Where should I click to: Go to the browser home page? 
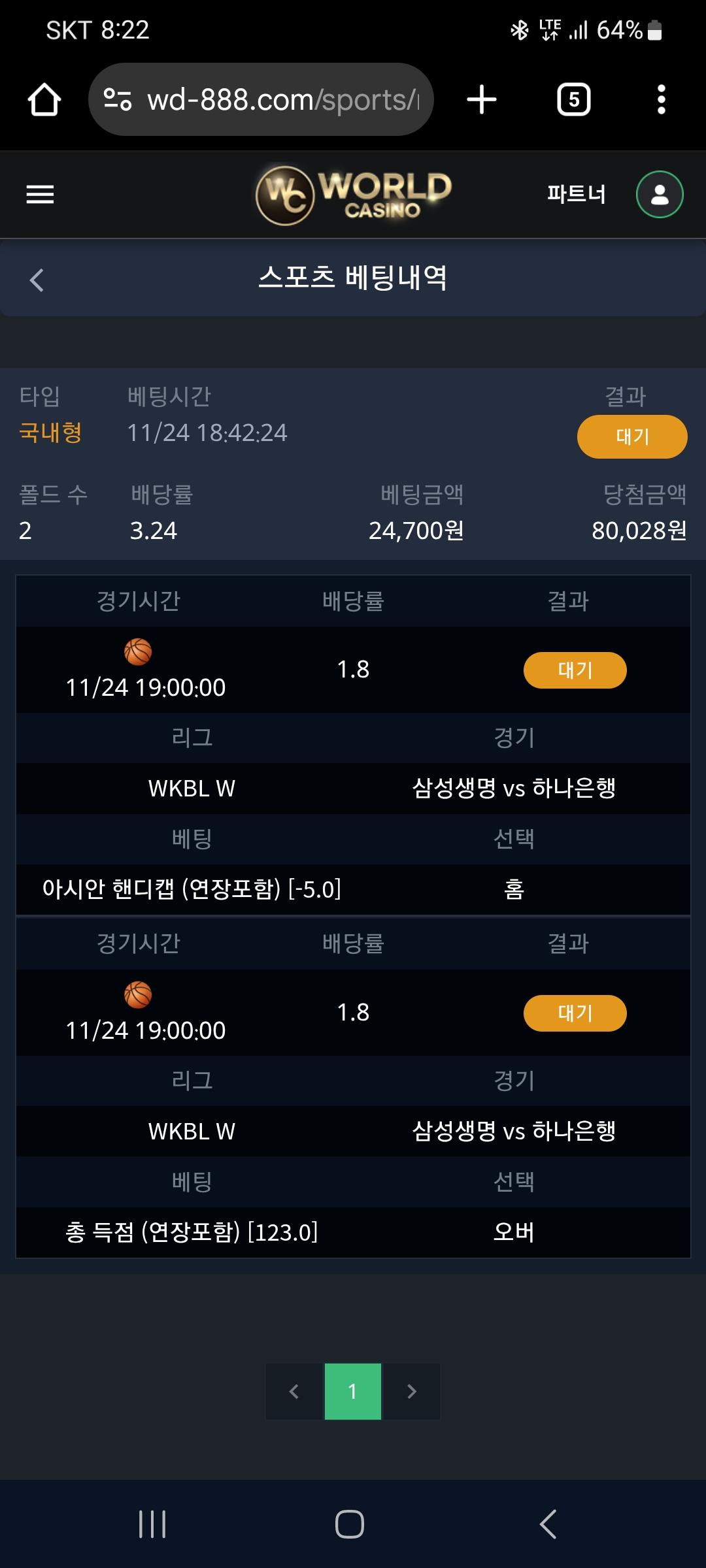44,100
